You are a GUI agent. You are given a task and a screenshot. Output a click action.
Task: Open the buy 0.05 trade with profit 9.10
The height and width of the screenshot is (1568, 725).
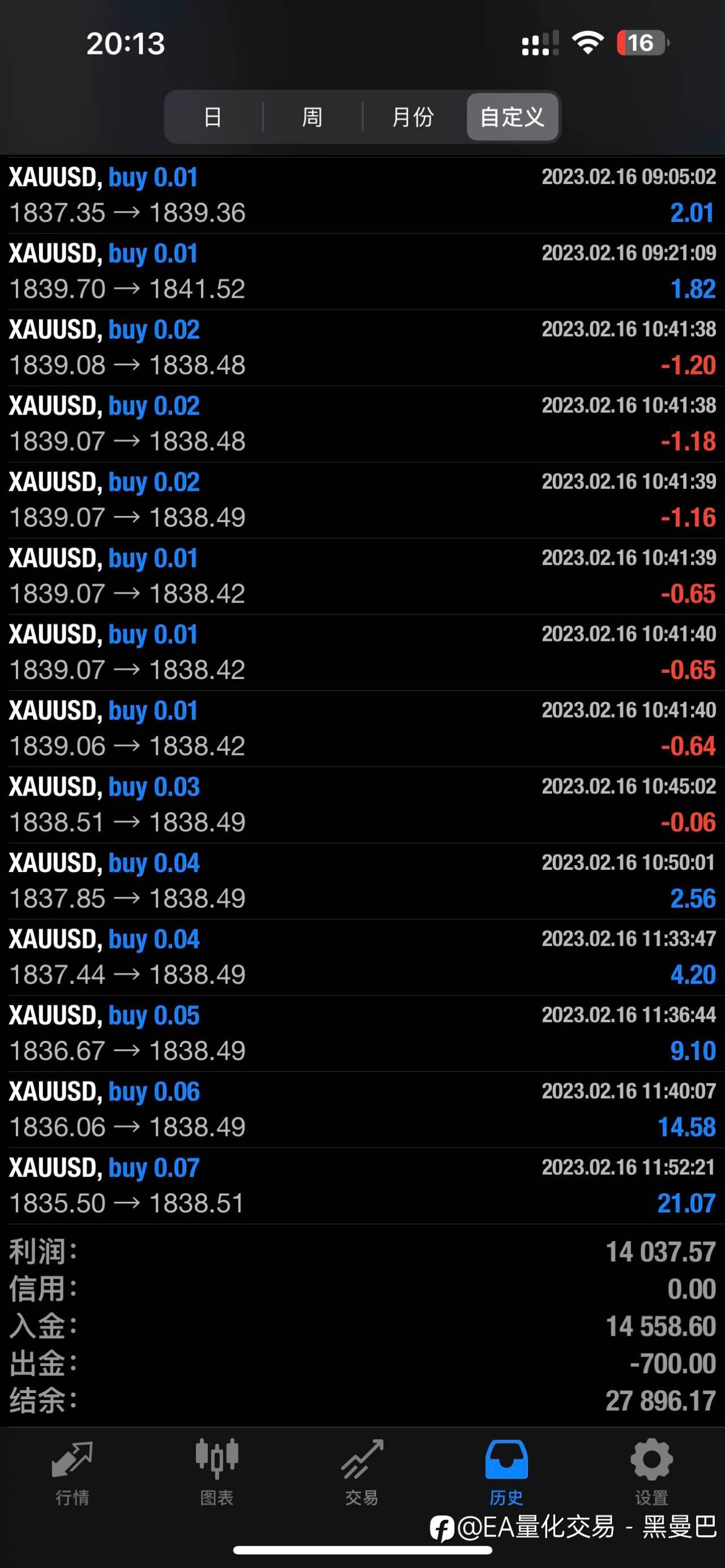click(362, 1033)
